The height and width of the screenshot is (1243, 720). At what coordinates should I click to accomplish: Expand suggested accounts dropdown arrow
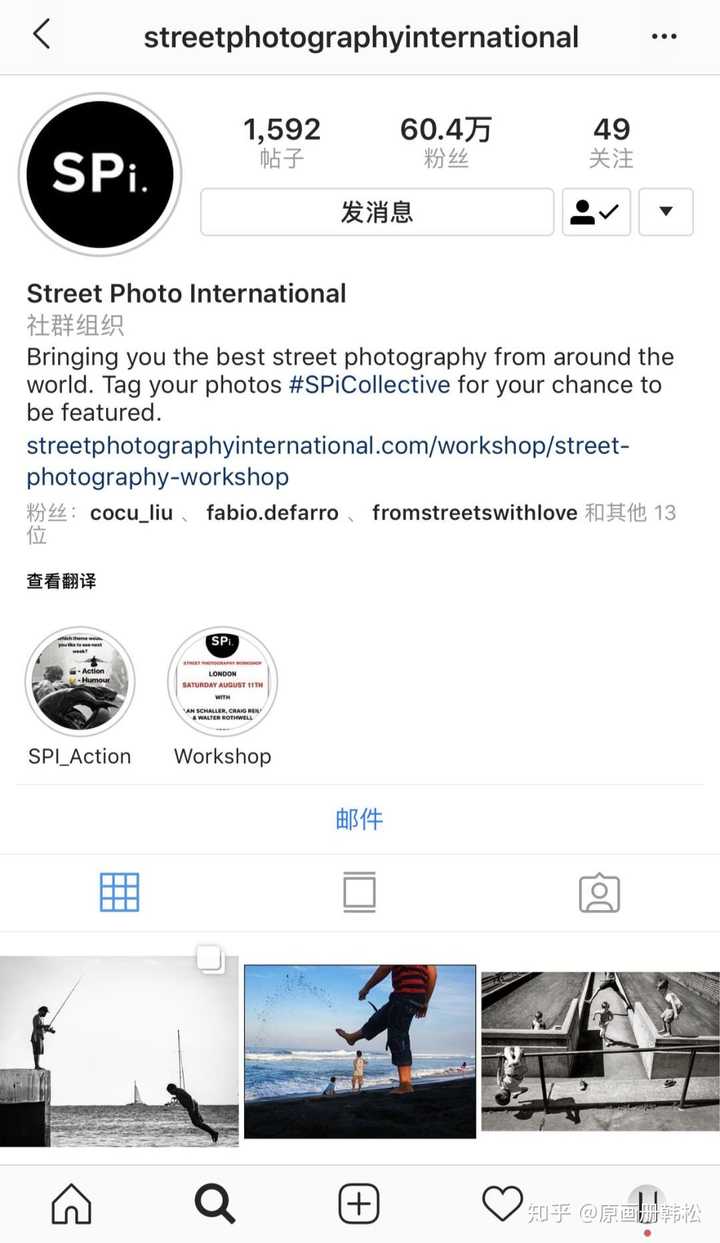click(665, 212)
